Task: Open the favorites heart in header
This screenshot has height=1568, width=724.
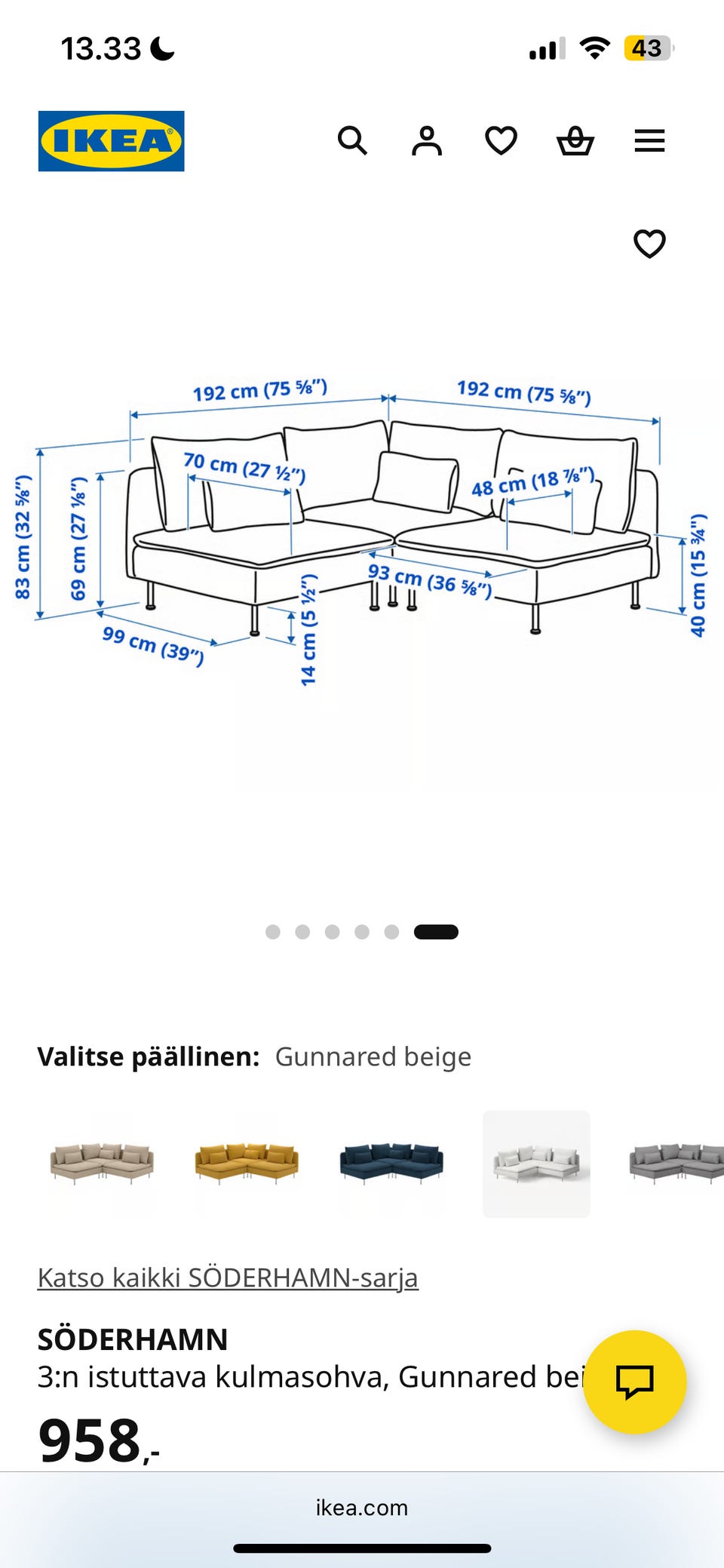Action: coord(501,141)
